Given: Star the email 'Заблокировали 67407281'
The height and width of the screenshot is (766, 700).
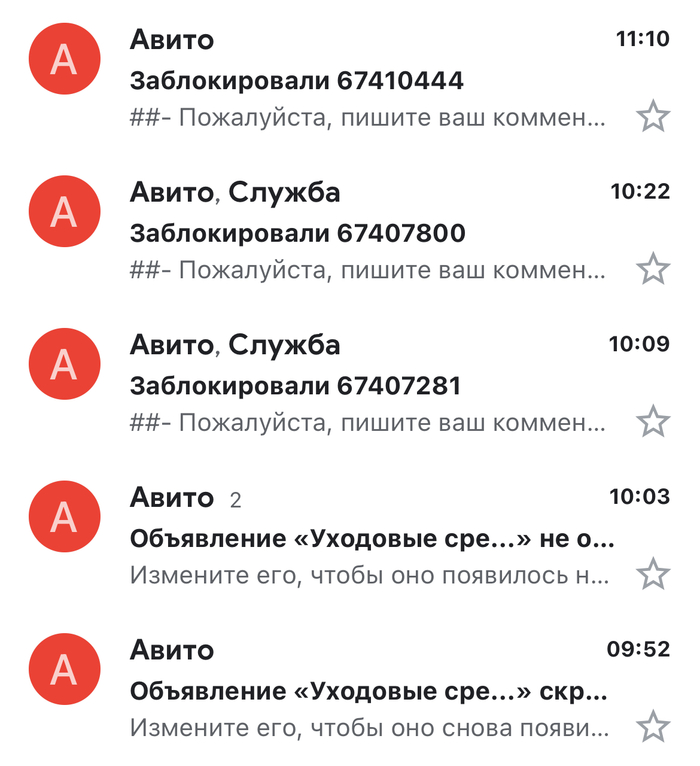Looking at the screenshot, I should pyautogui.click(x=653, y=422).
